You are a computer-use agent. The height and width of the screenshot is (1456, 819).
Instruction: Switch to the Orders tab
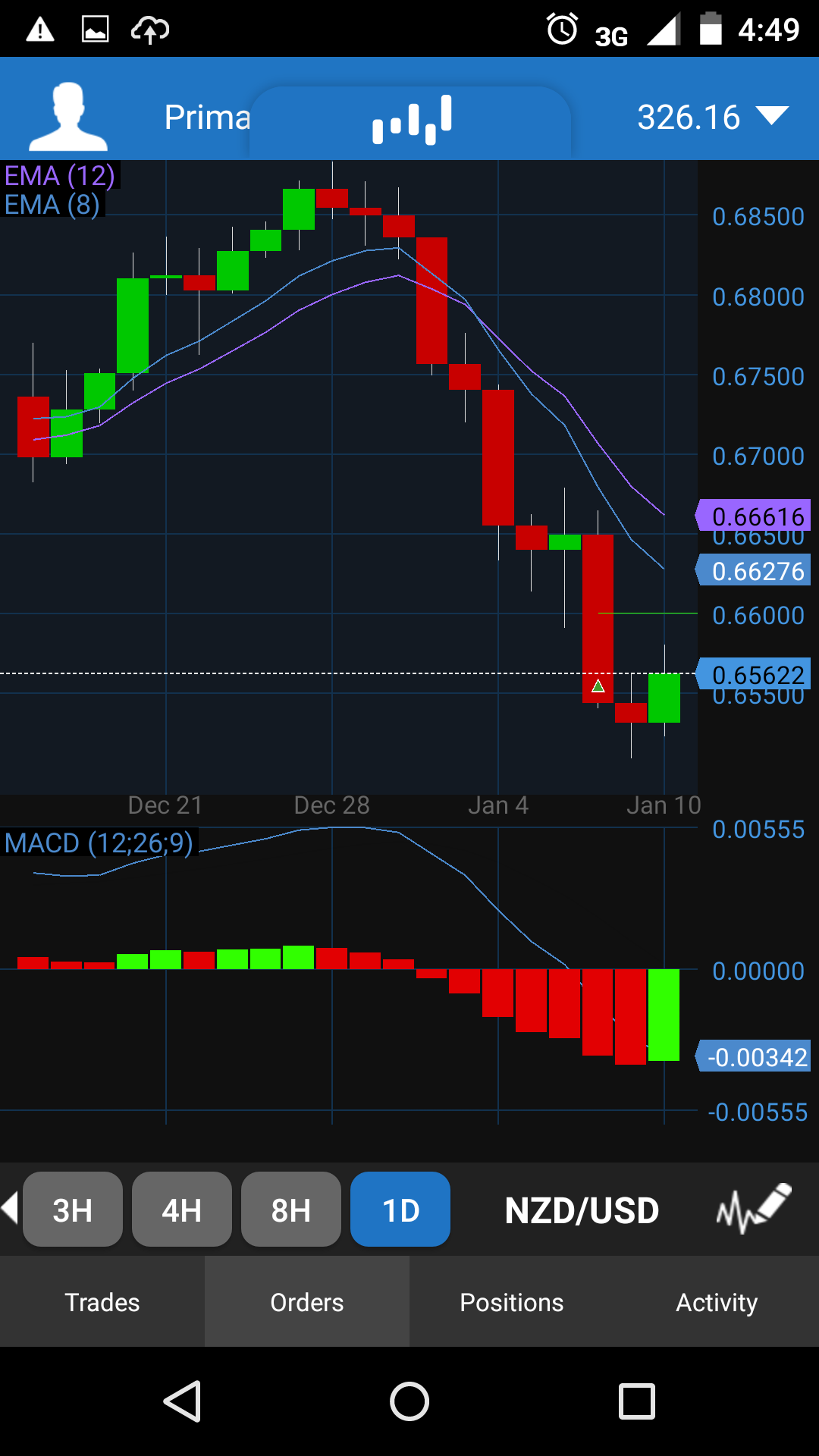[x=307, y=1302]
